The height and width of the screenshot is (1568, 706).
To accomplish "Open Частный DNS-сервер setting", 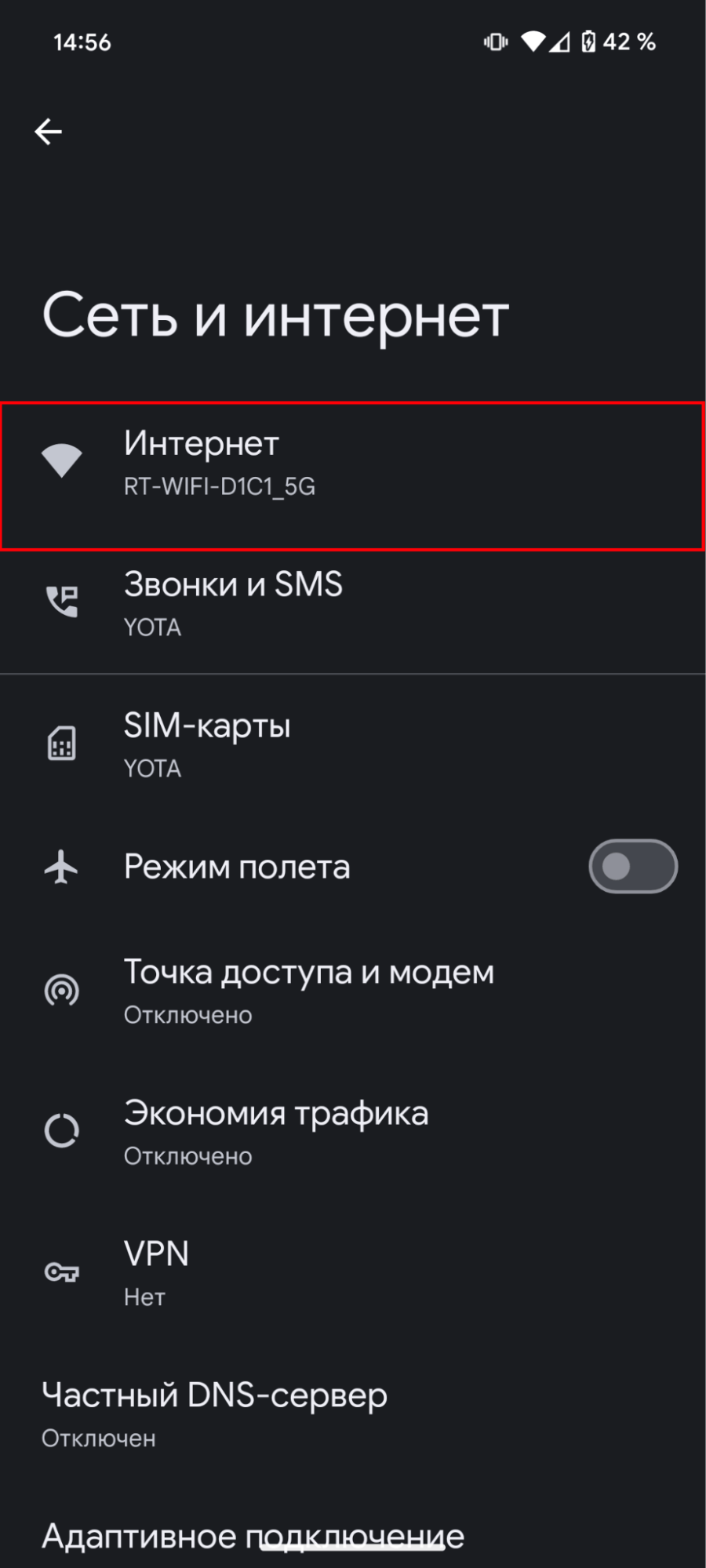I will 353,1414.
